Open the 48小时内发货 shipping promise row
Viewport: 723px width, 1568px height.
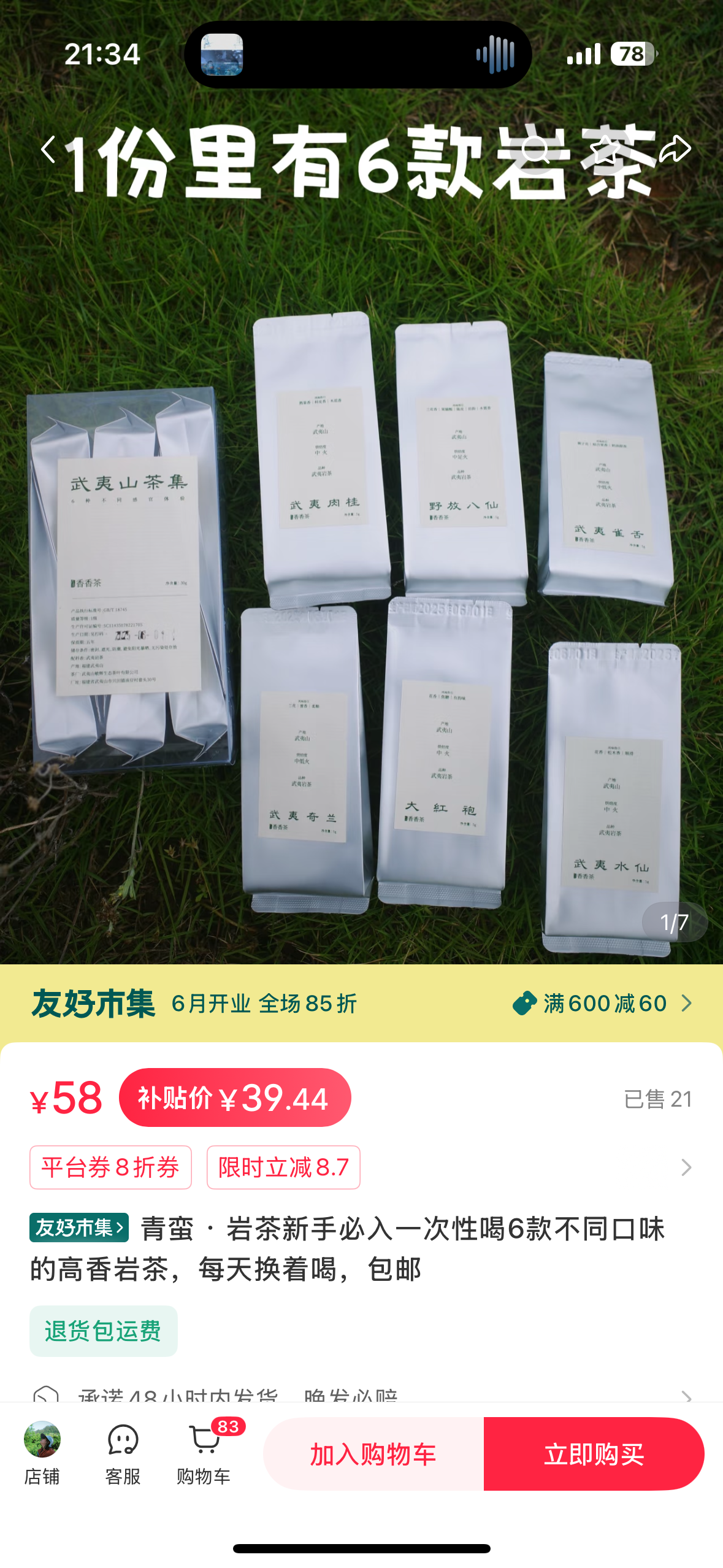362,1395
